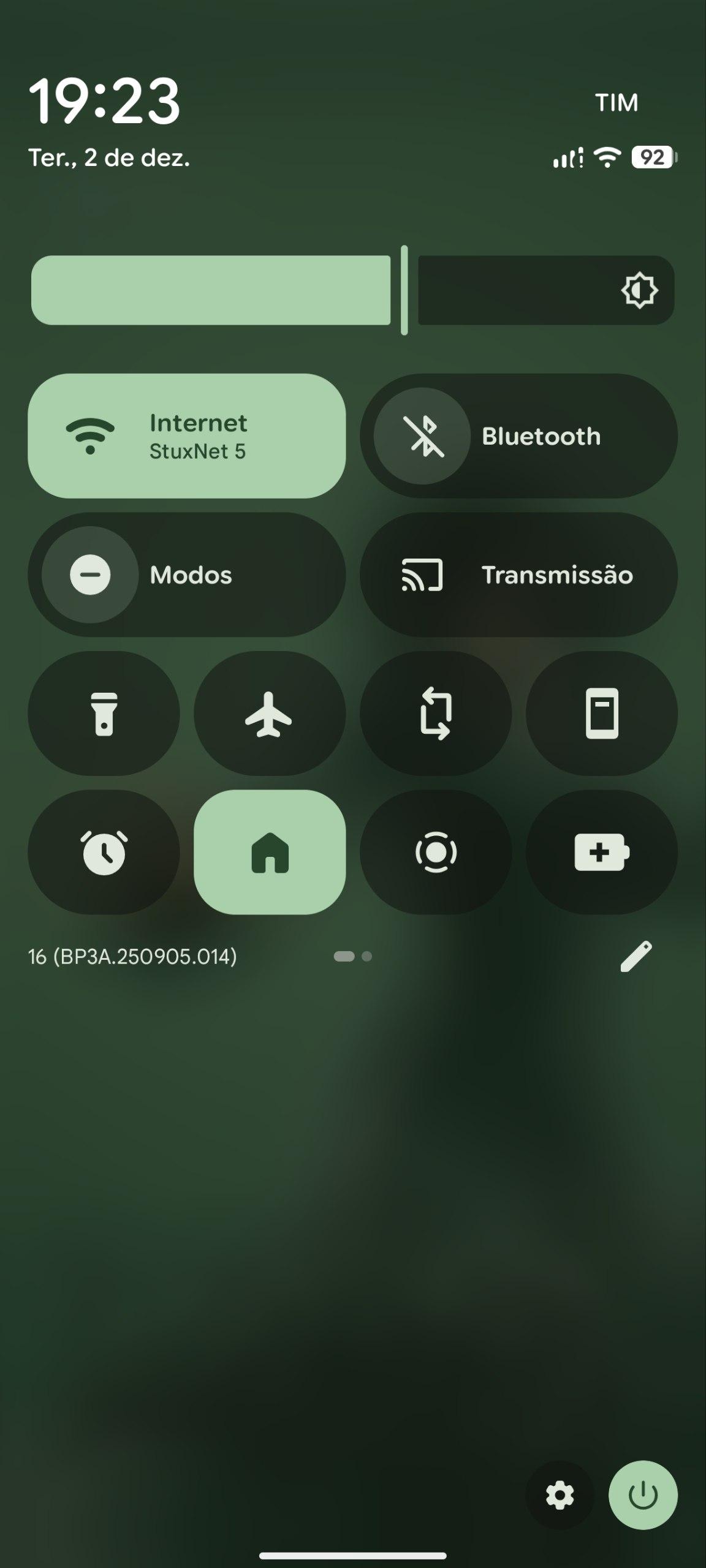This screenshot has height=1568, width=706.
Task: Toggle the highlighted home tile
Action: 270,852
